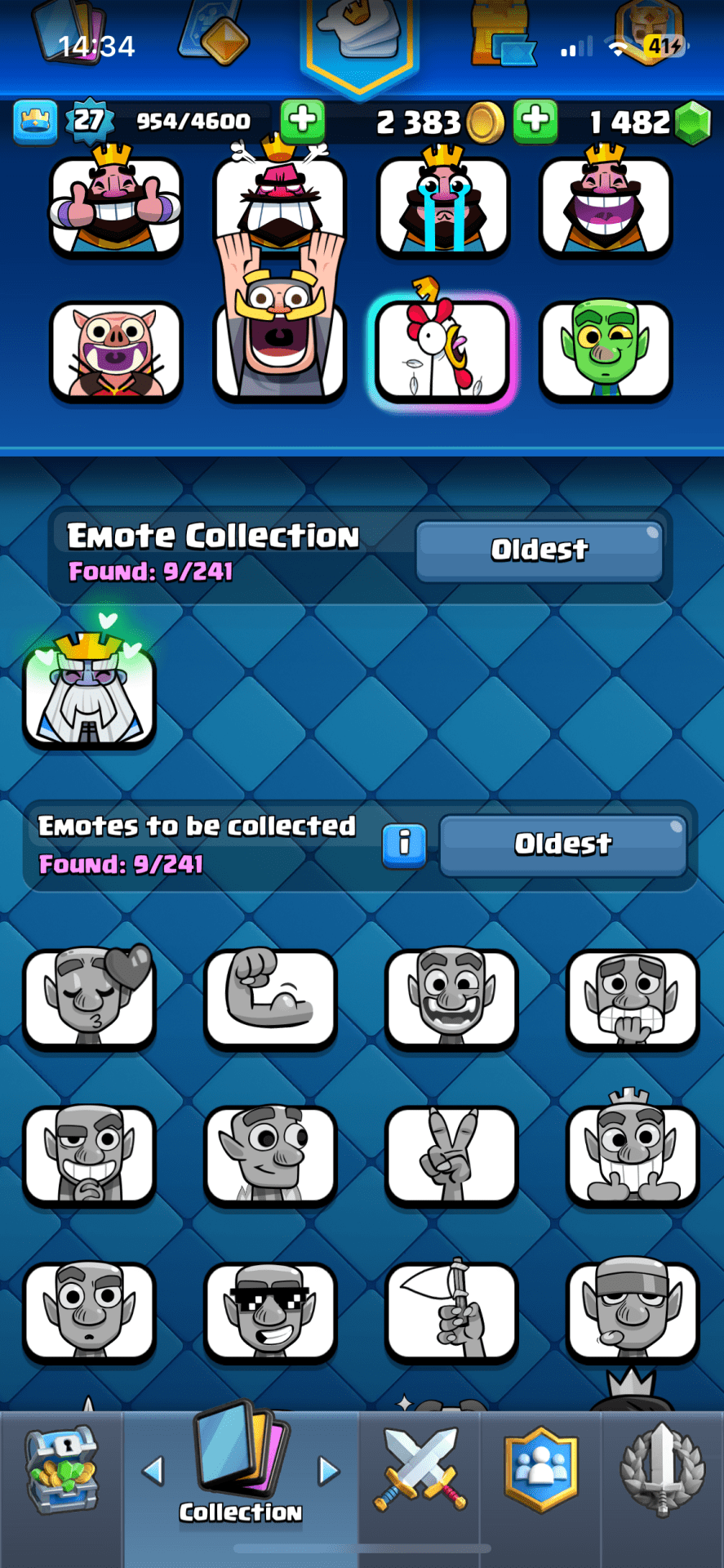Pick the hog rider emote slot
Screen dimensions: 724x1568
click(x=116, y=351)
